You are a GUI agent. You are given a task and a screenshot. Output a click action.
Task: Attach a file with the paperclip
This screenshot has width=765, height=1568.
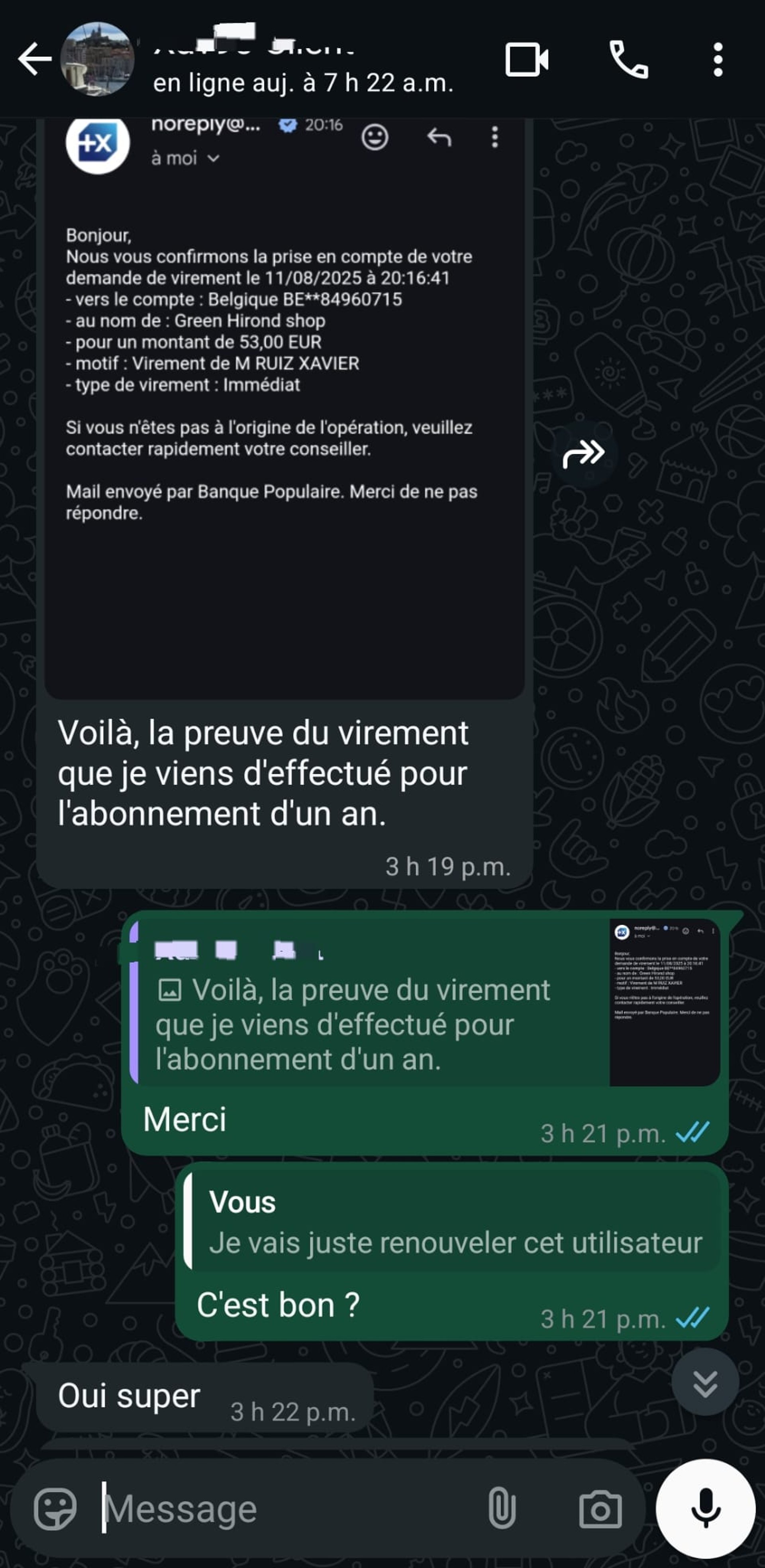tap(502, 1509)
